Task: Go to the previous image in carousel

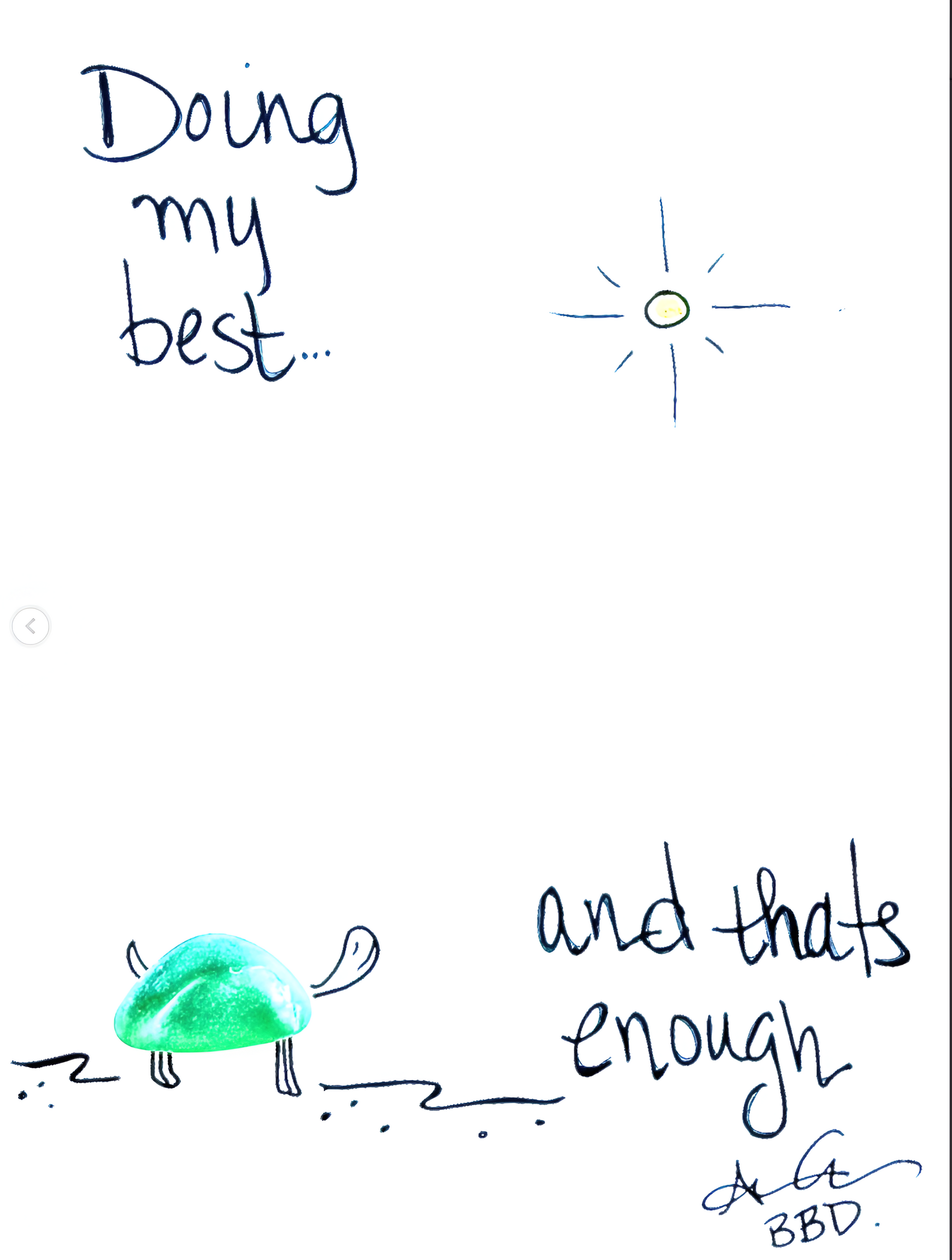Action: pos(31,626)
